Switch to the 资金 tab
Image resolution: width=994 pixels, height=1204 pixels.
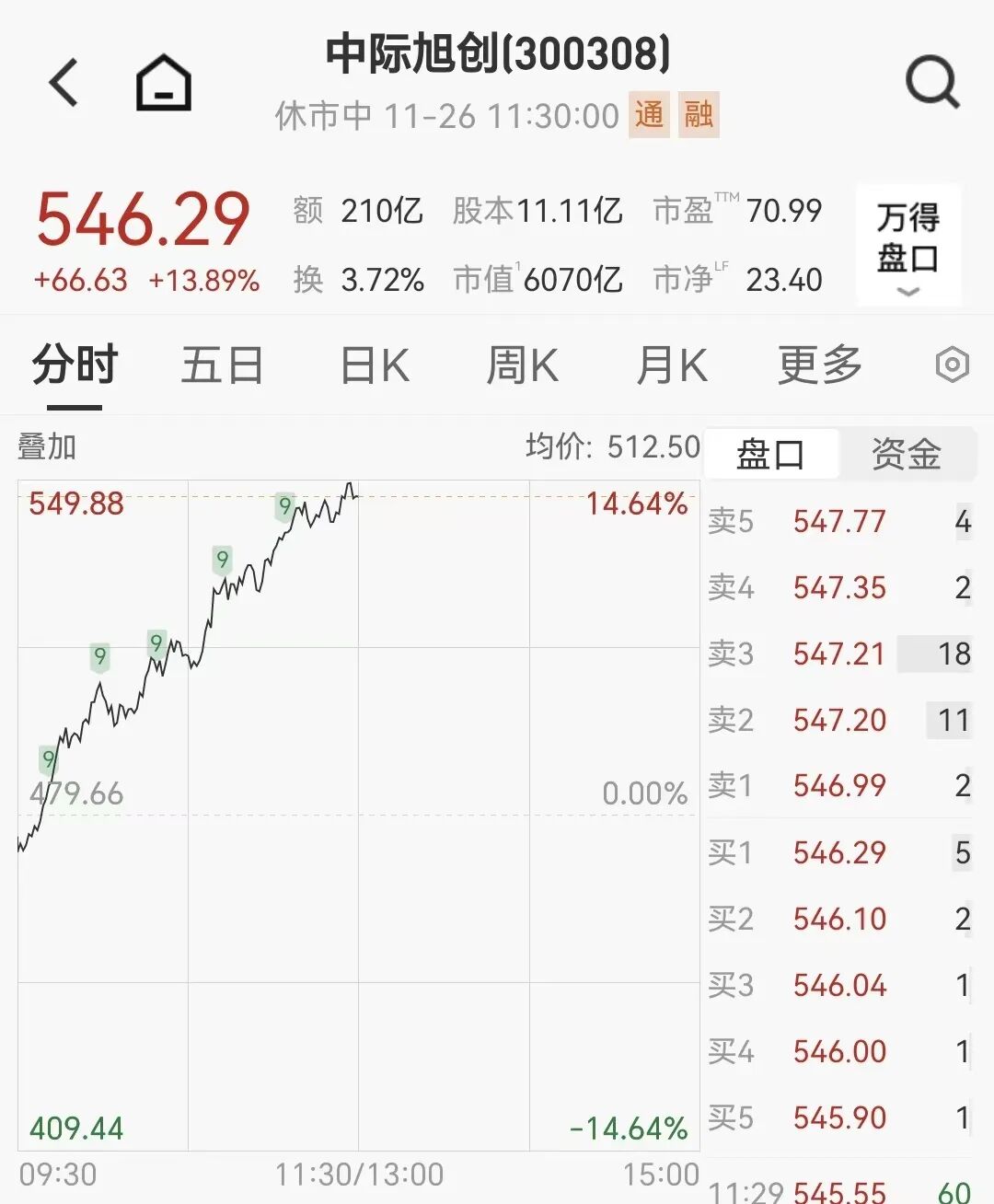click(907, 454)
